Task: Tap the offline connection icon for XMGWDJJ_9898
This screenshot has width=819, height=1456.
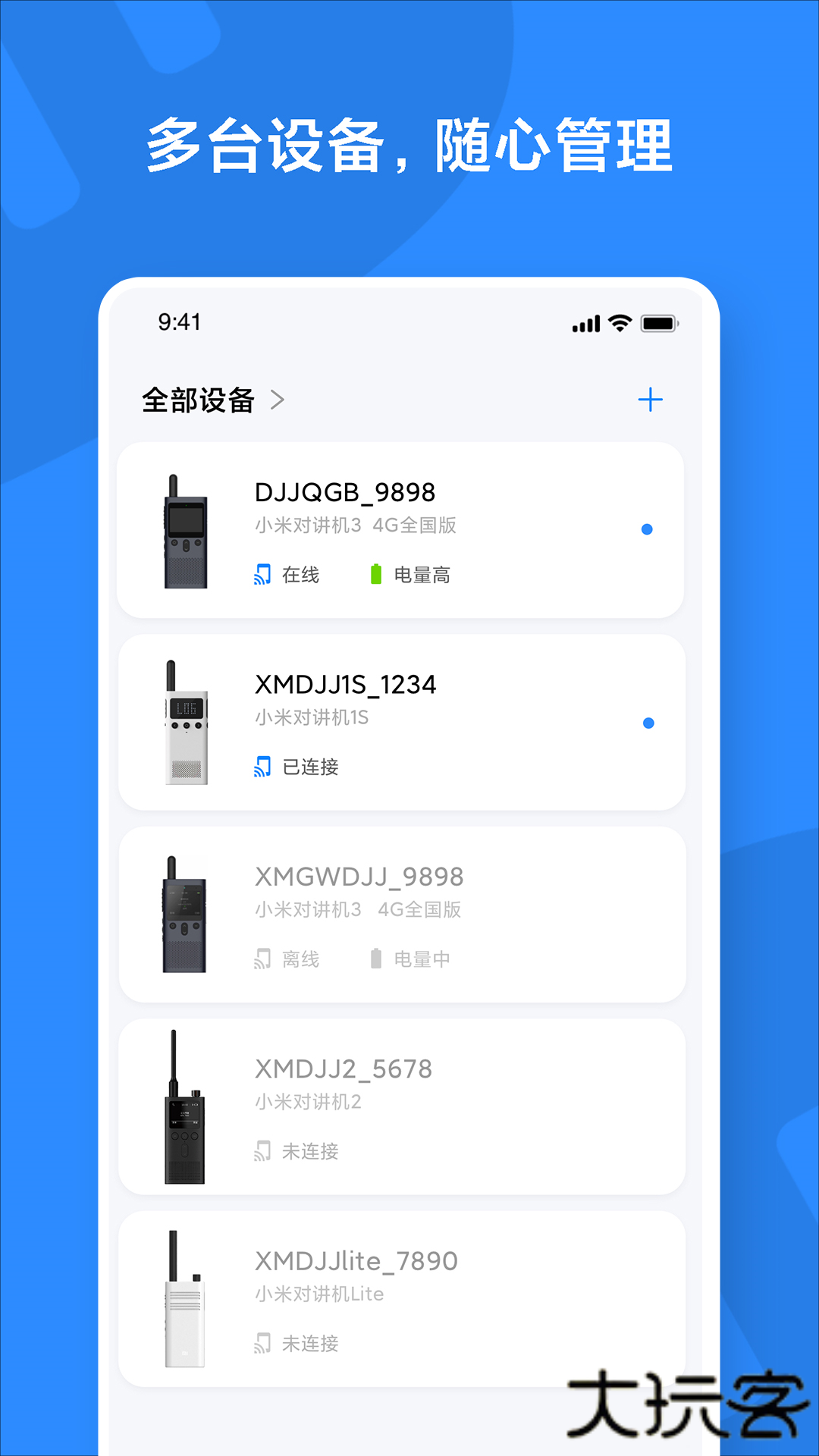Action: pos(262,959)
